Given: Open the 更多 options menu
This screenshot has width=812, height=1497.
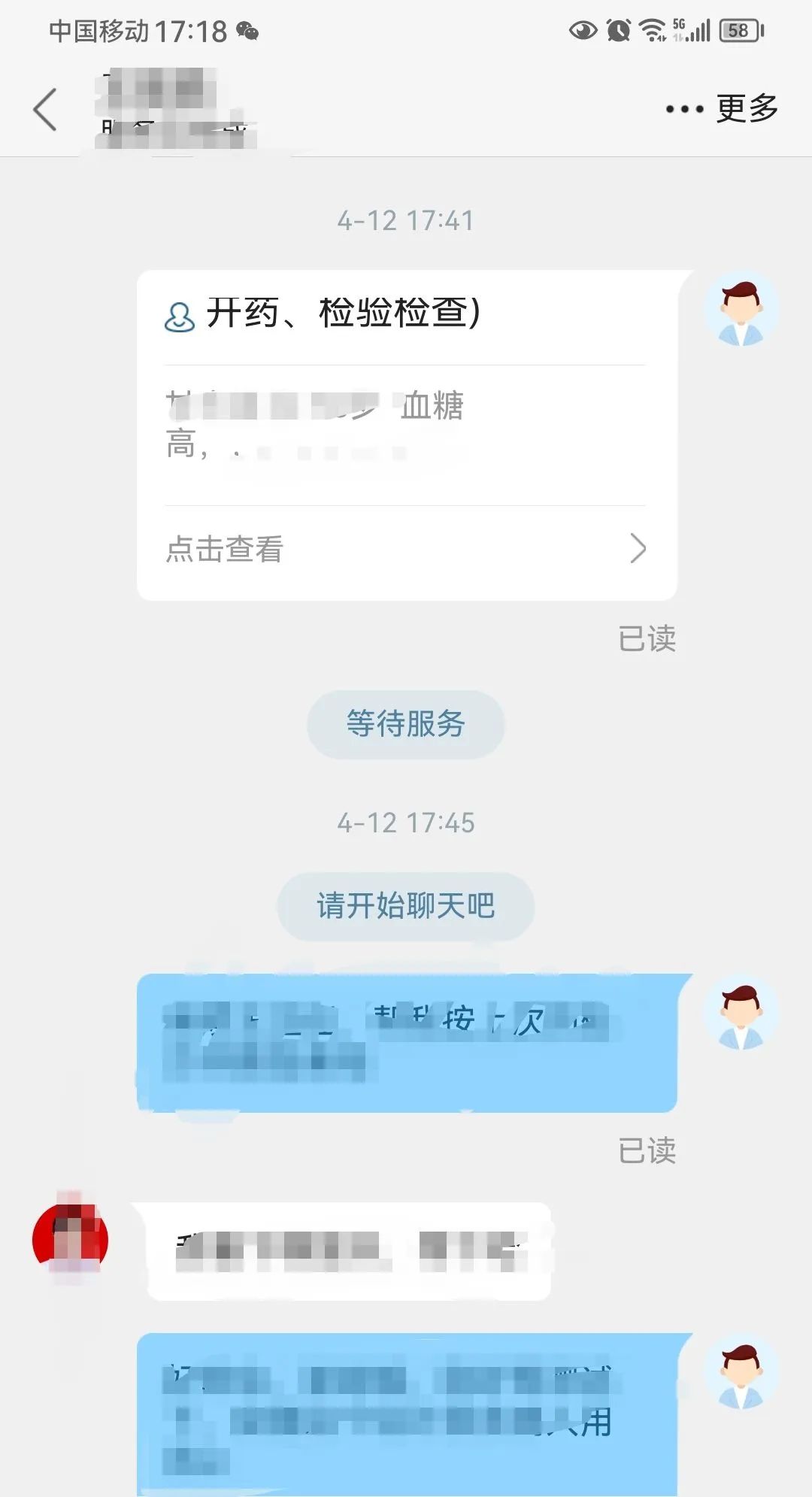Looking at the screenshot, I should point(722,109).
